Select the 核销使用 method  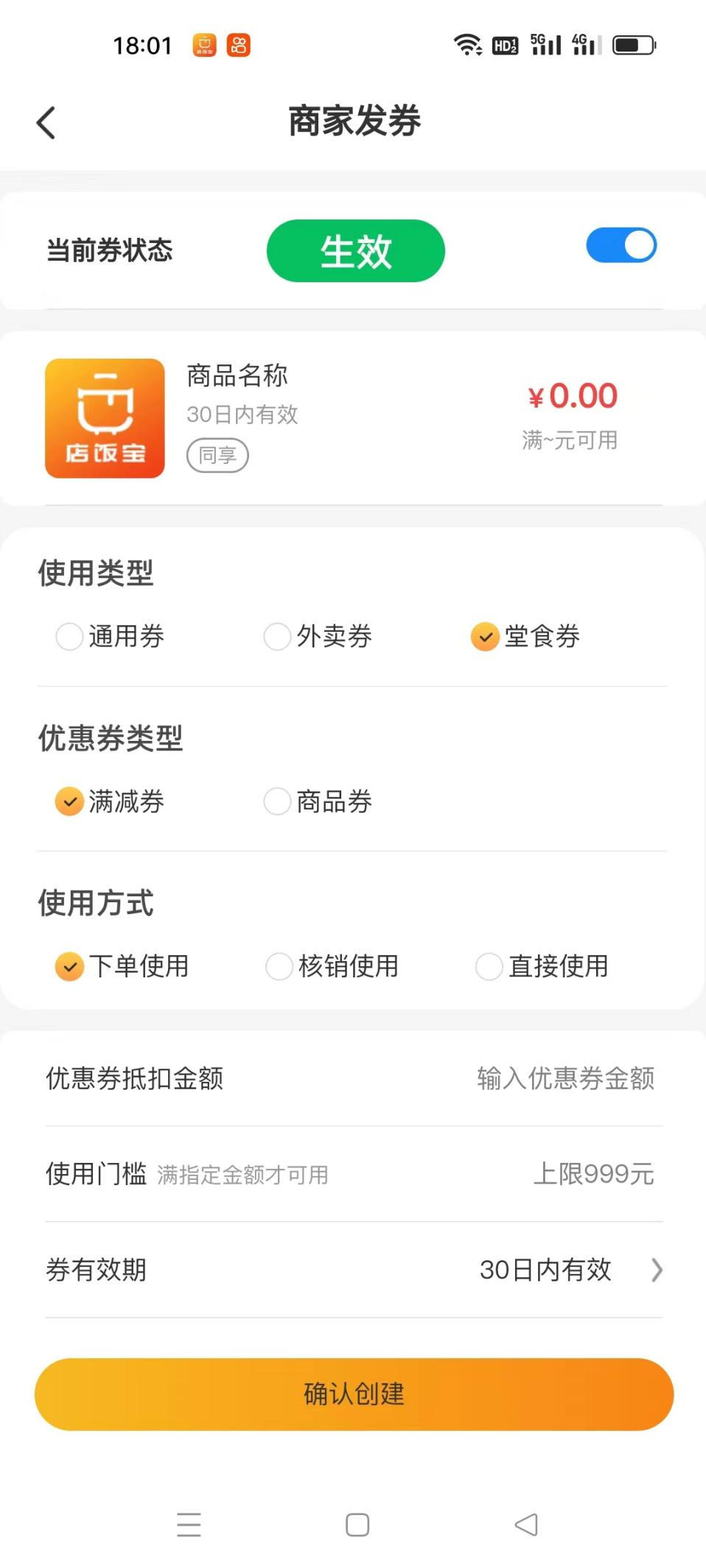tap(279, 966)
